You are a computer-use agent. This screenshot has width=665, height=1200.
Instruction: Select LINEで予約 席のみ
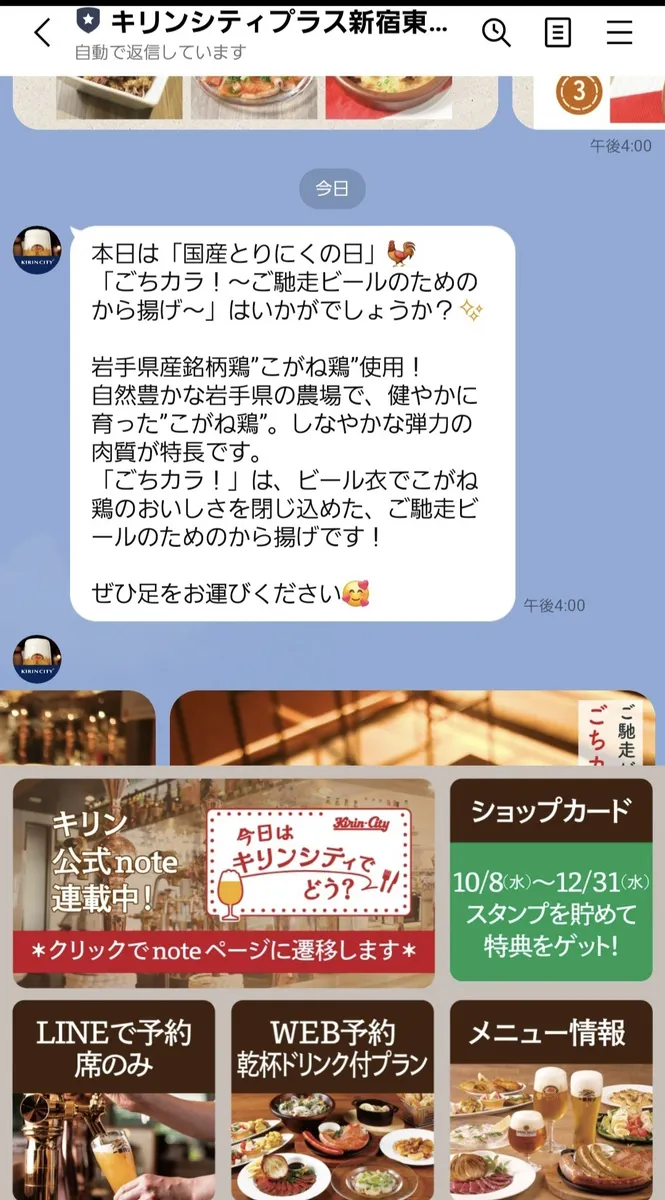coord(114,1098)
